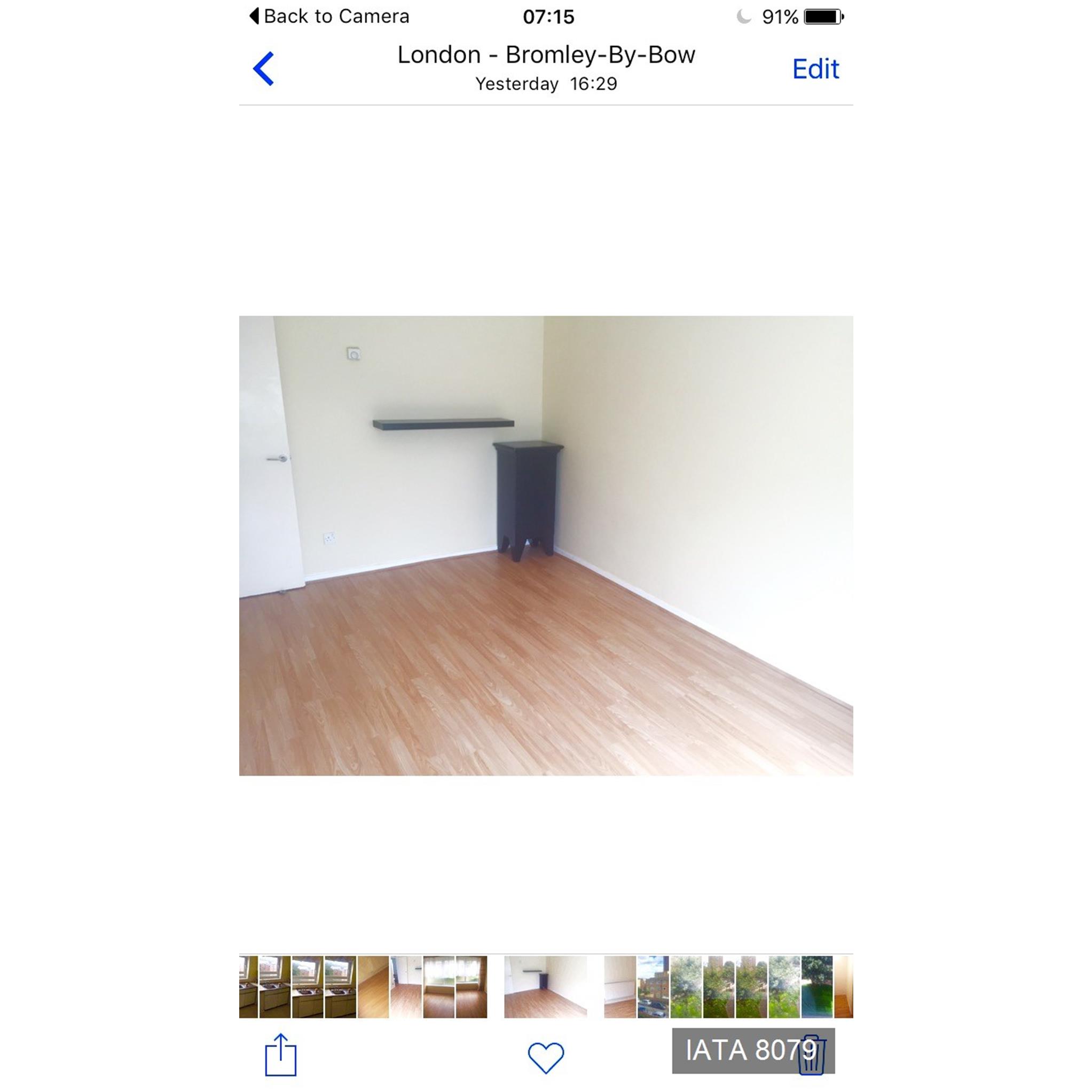Go back with the blue chevron
This screenshot has height=1092, width=1092.
263,69
